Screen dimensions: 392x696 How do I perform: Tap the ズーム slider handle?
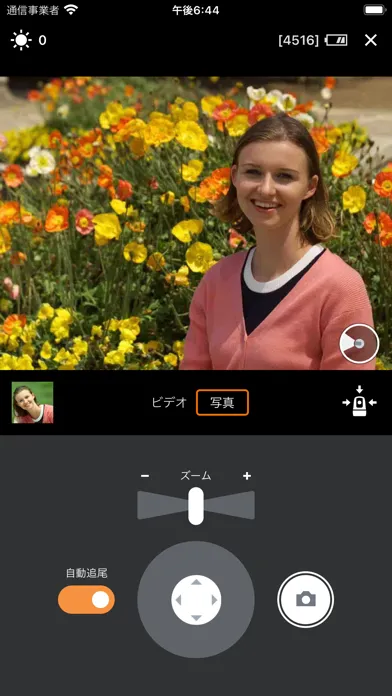click(196, 506)
